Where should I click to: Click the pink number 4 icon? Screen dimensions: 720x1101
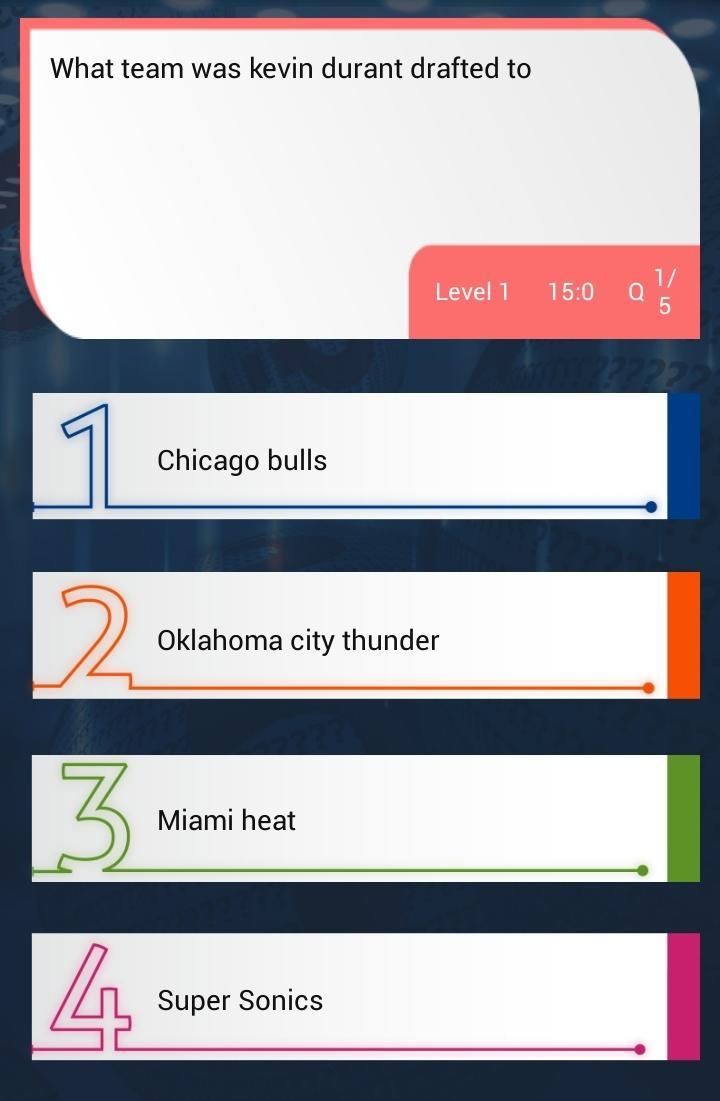point(88,995)
